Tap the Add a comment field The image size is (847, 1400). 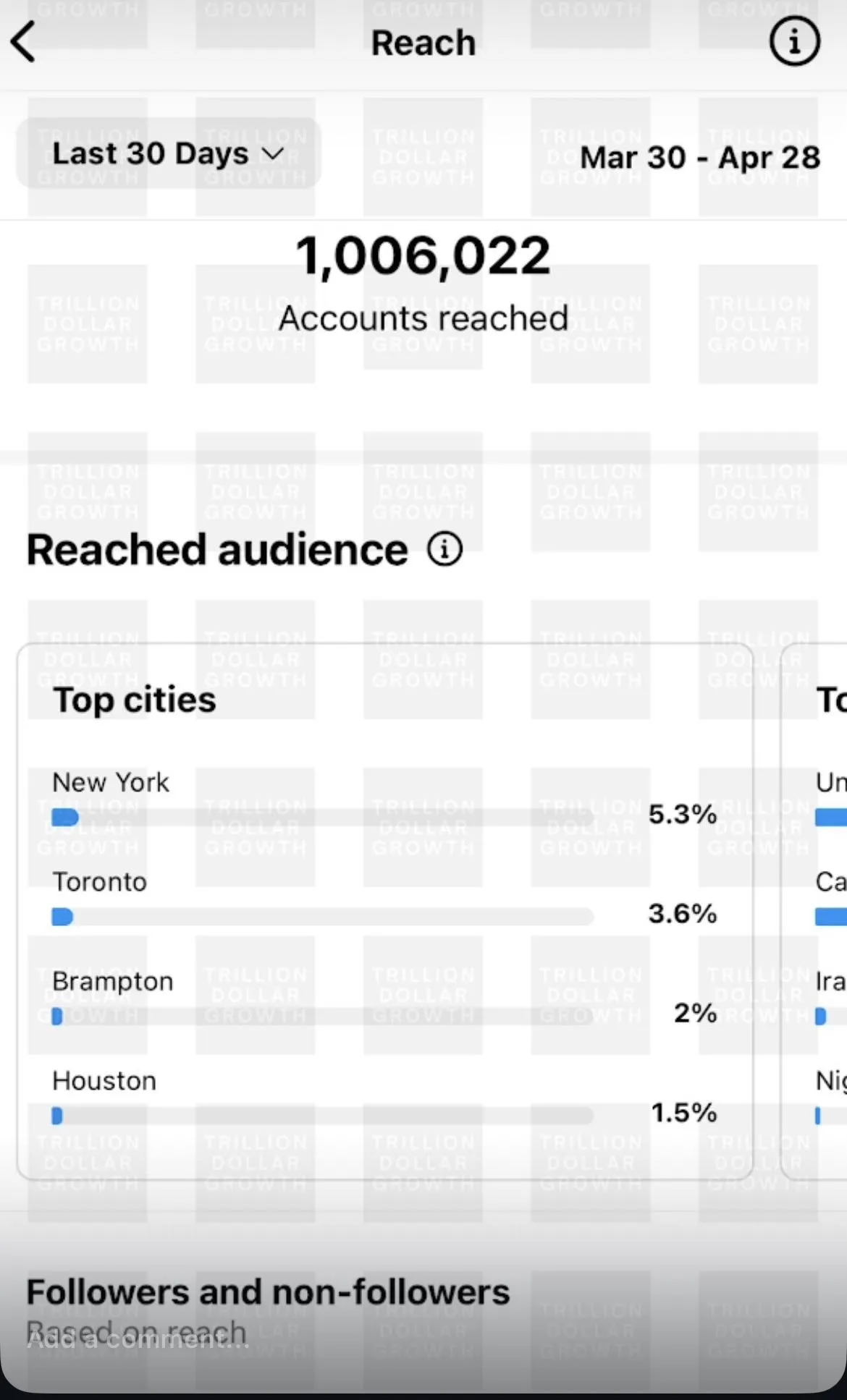423,1339
